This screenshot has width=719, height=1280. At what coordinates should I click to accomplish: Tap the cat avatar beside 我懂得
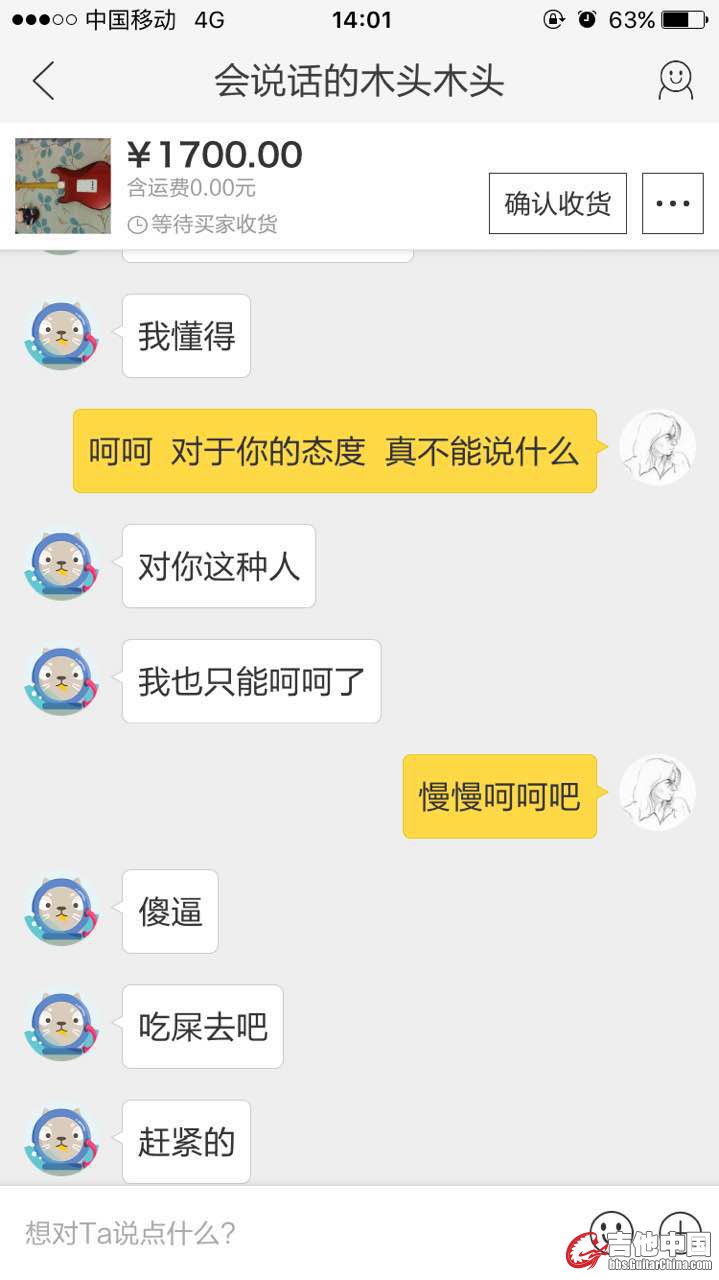coord(62,337)
